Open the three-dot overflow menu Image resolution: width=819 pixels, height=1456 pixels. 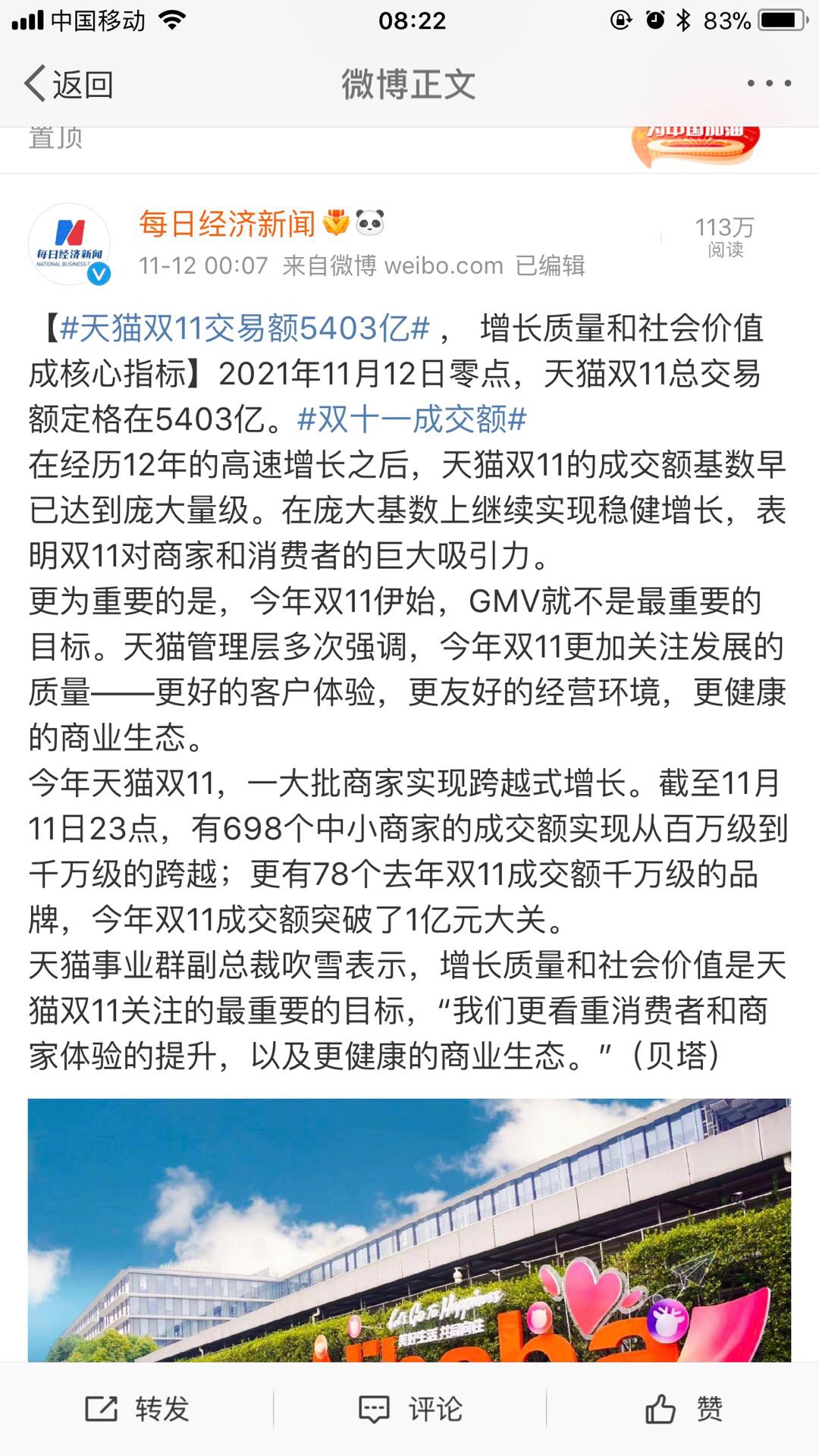pyautogui.click(x=768, y=83)
